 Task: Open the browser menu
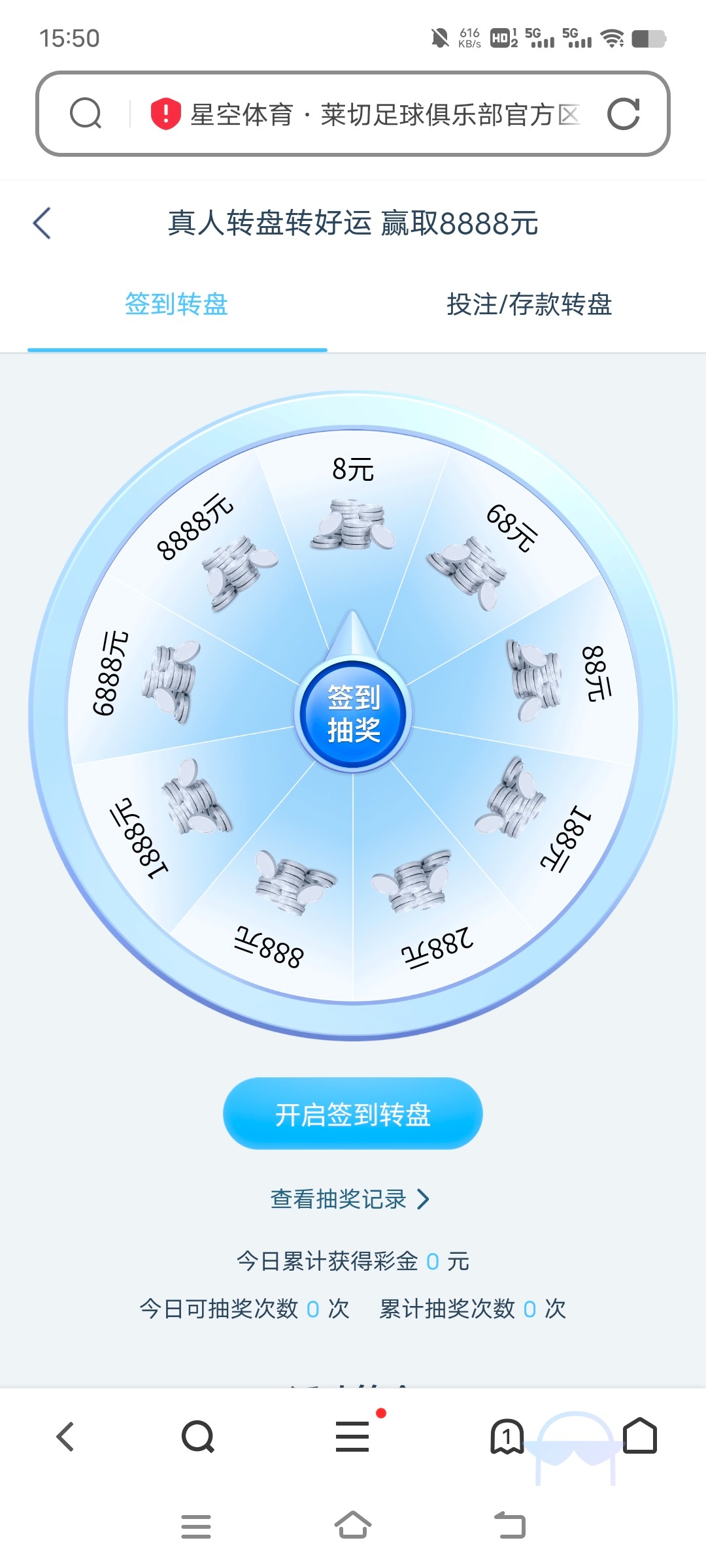(353, 1437)
